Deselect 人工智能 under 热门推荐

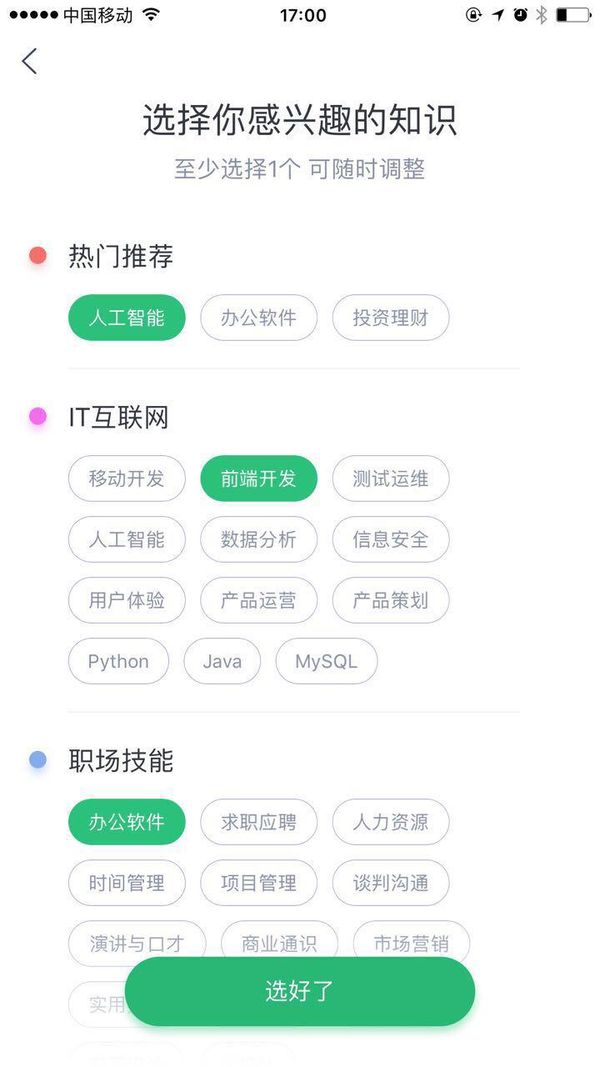127,318
